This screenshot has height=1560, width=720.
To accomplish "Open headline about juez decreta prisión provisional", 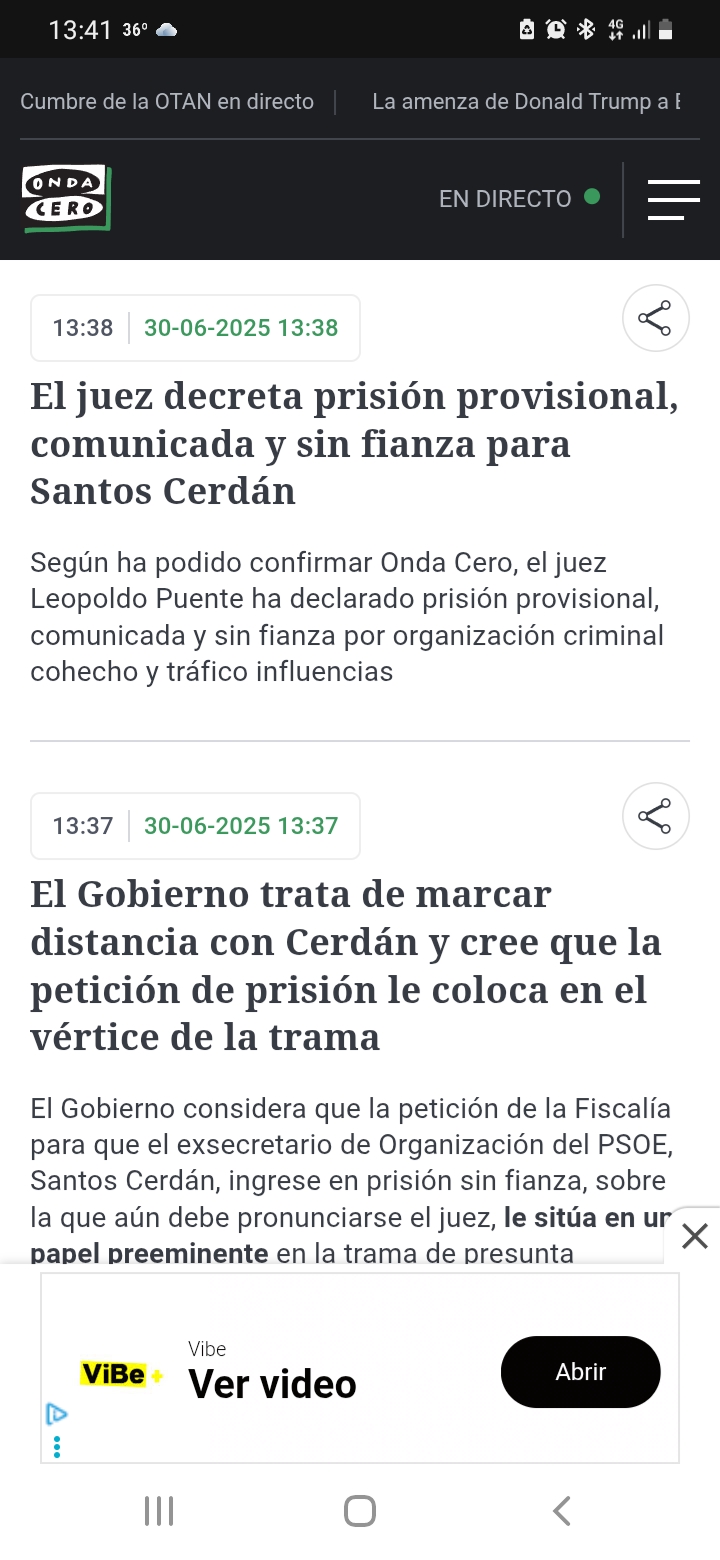I will (x=355, y=443).
